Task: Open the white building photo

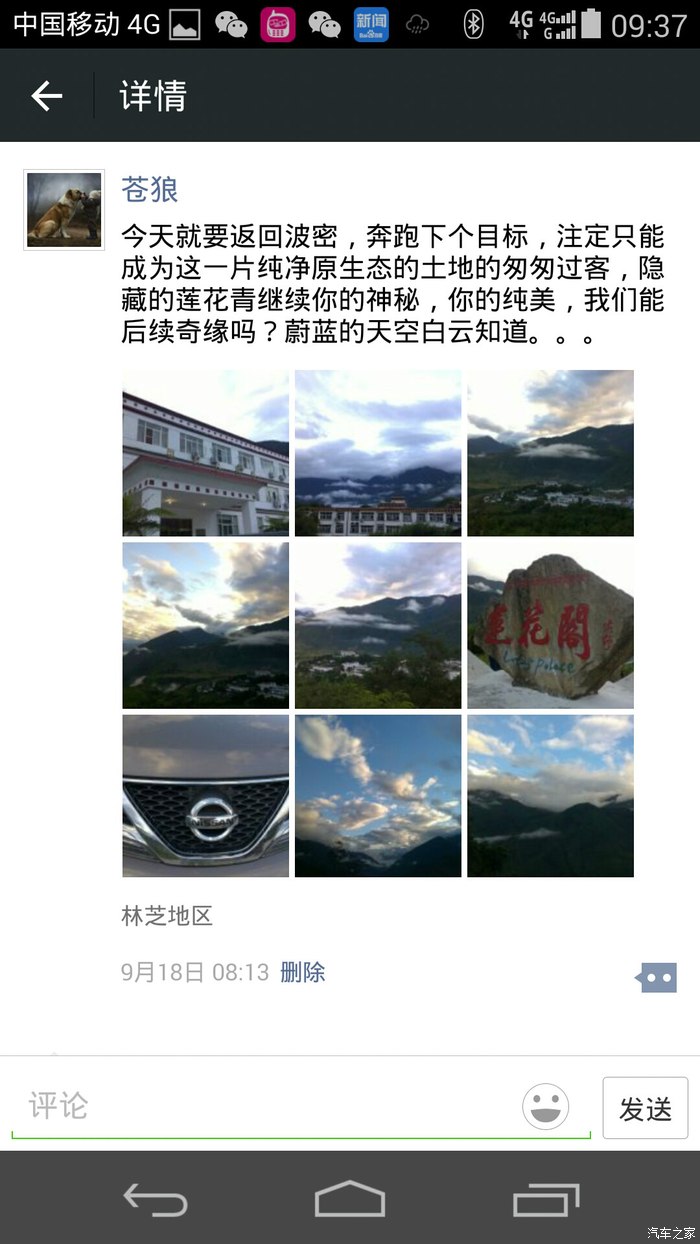Action: pos(205,453)
